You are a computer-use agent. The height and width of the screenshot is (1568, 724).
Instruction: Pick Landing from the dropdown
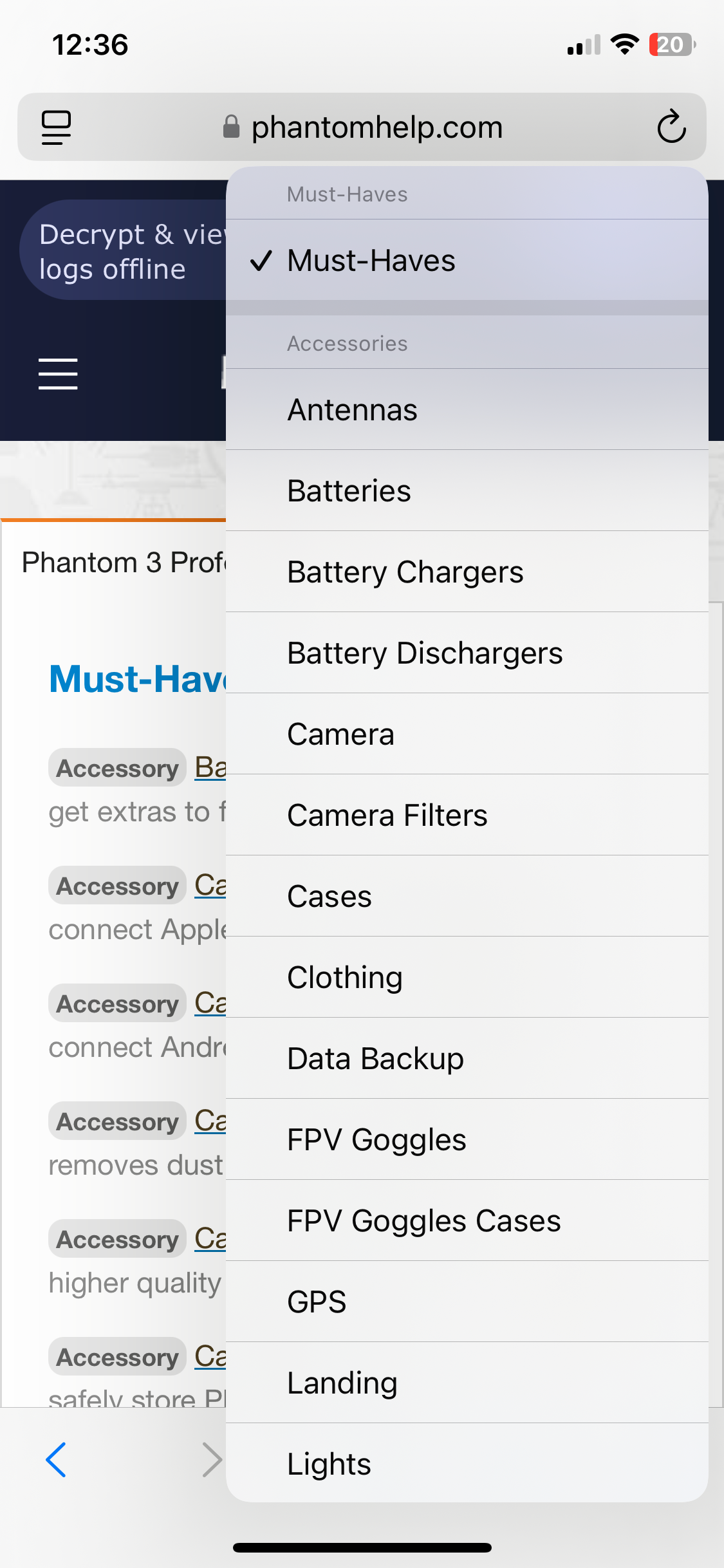467,1383
